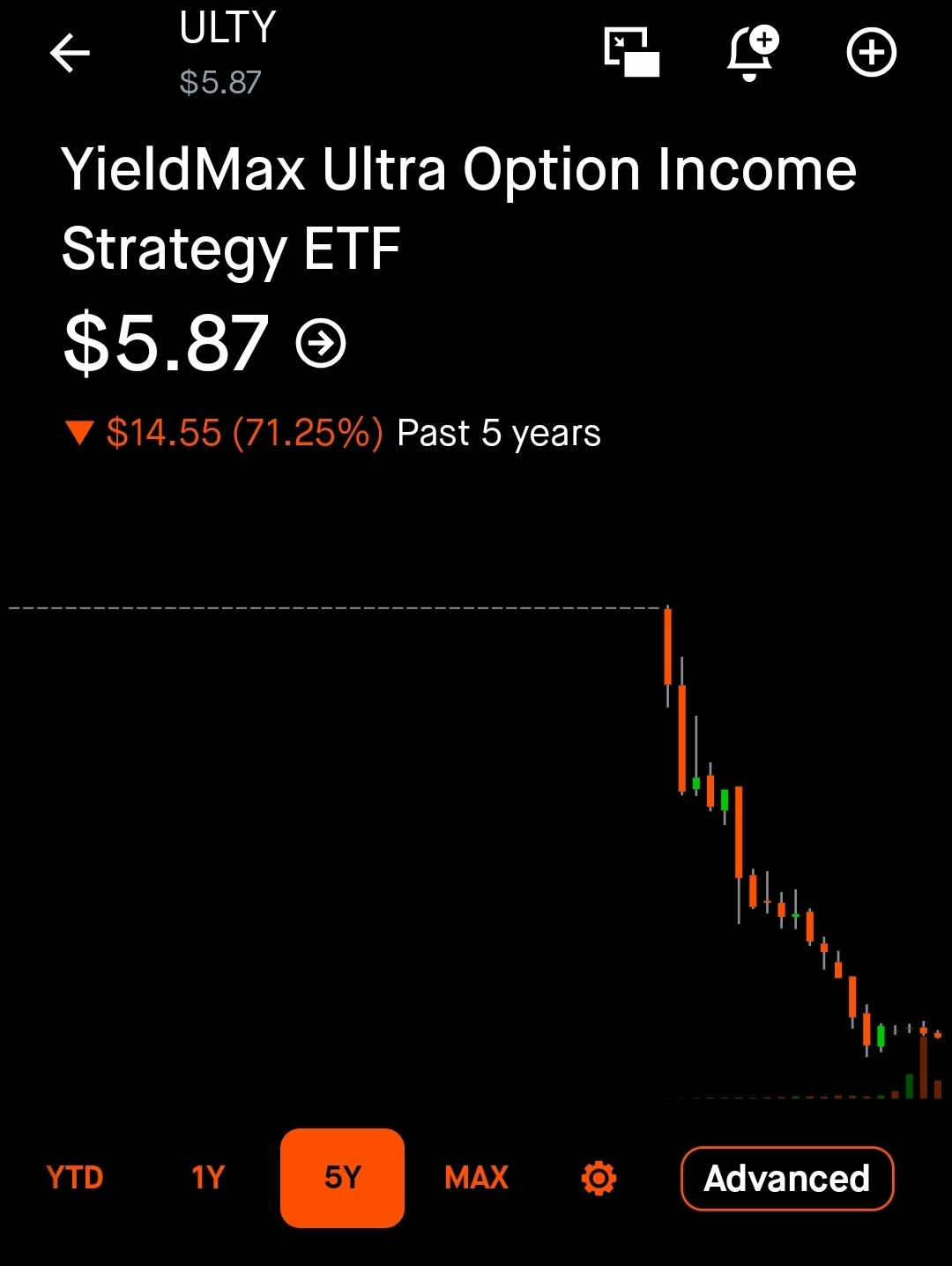Add ULTY to a watchlist
The height and width of the screenshot is (1266, 952).
(x=871, y=53)
